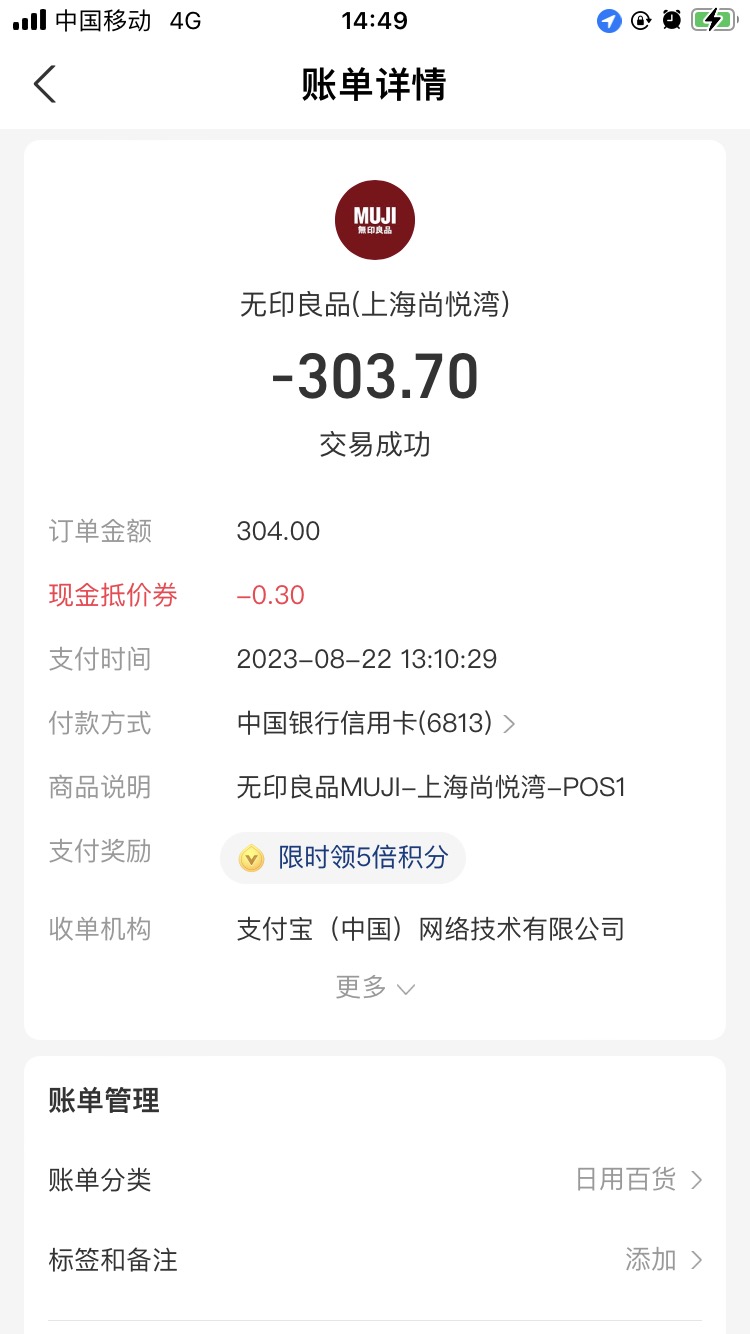Claim the 限时领5倍积分 payment reward

[343, 858]
